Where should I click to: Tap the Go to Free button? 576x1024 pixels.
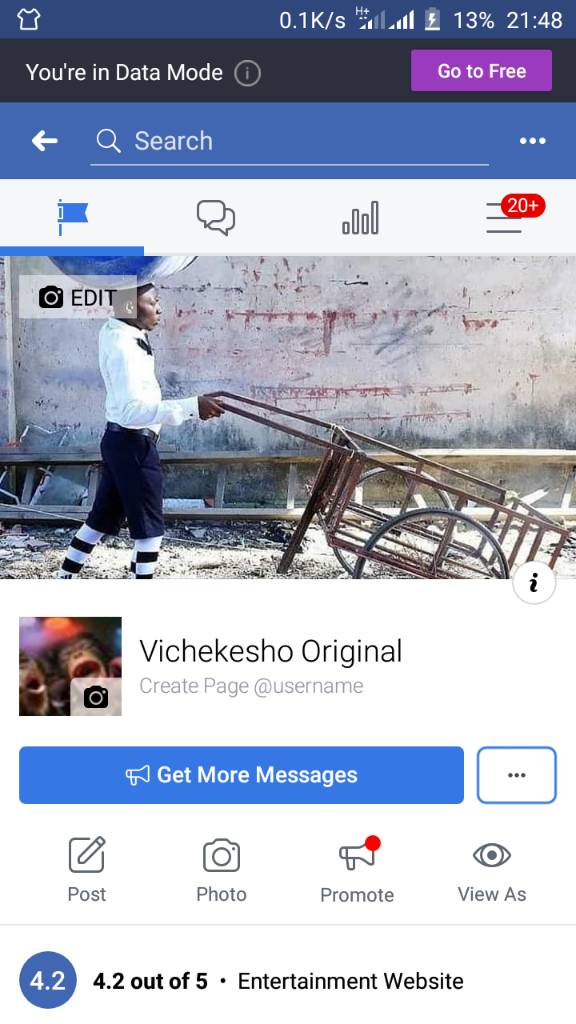pos(481,71)
